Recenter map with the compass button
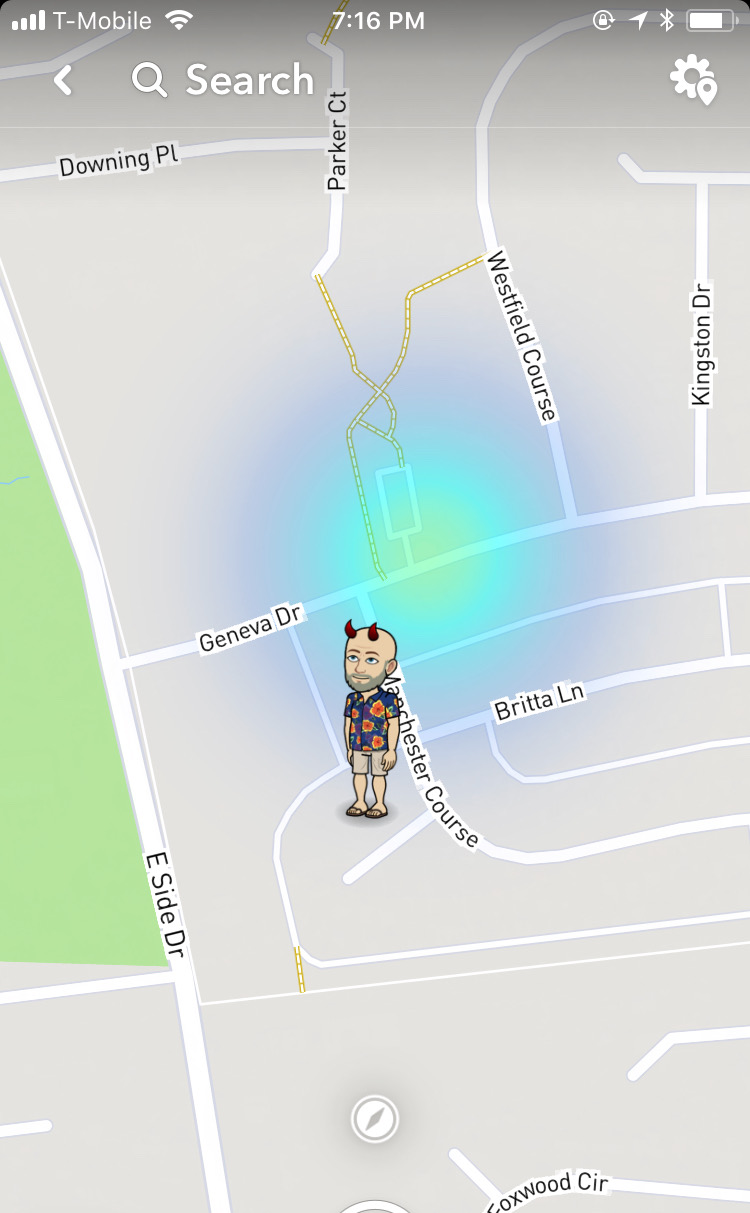Image resolution: width=750 pixels, height=1213 pixels. [x=374, y=1118]
